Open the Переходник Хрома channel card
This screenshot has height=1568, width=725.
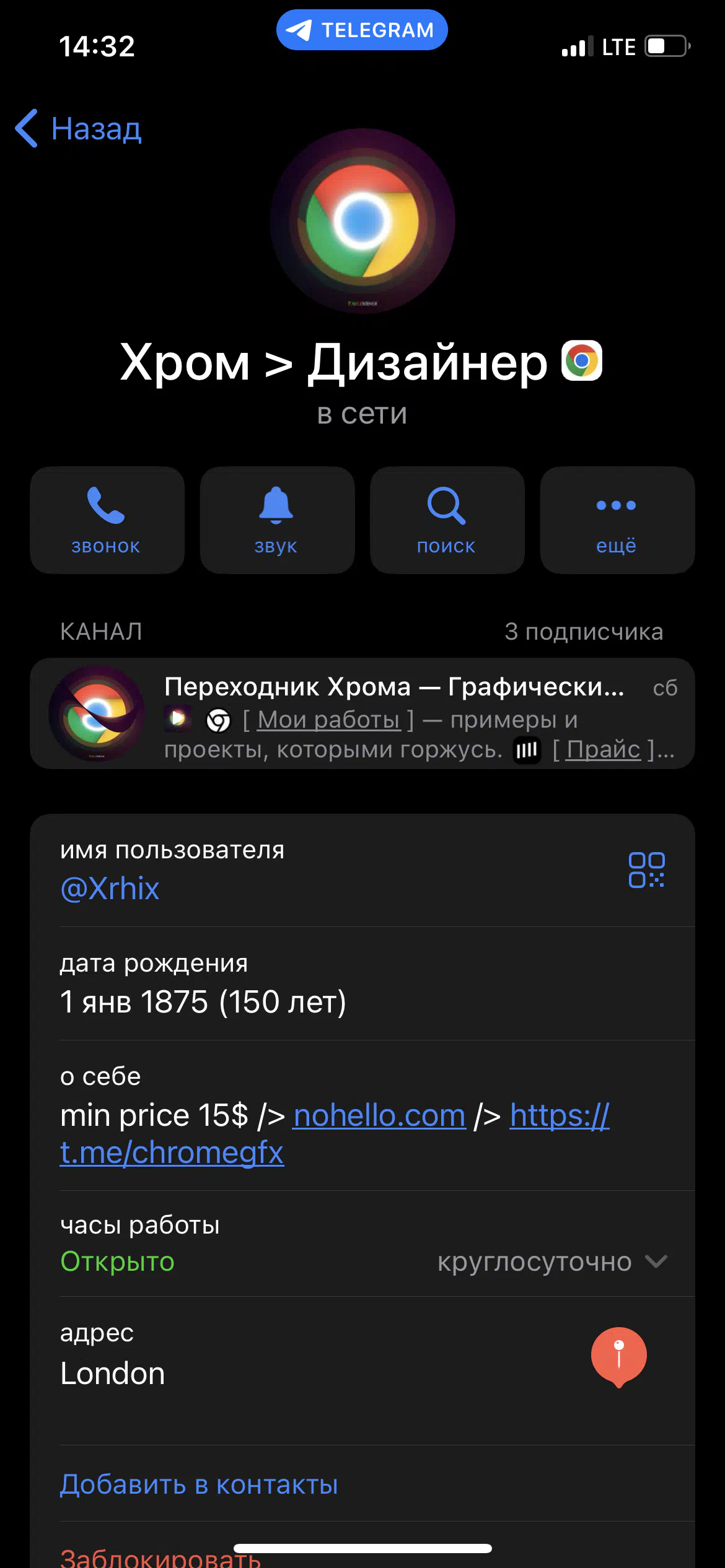pyautogui.click(x=362, y=713)
